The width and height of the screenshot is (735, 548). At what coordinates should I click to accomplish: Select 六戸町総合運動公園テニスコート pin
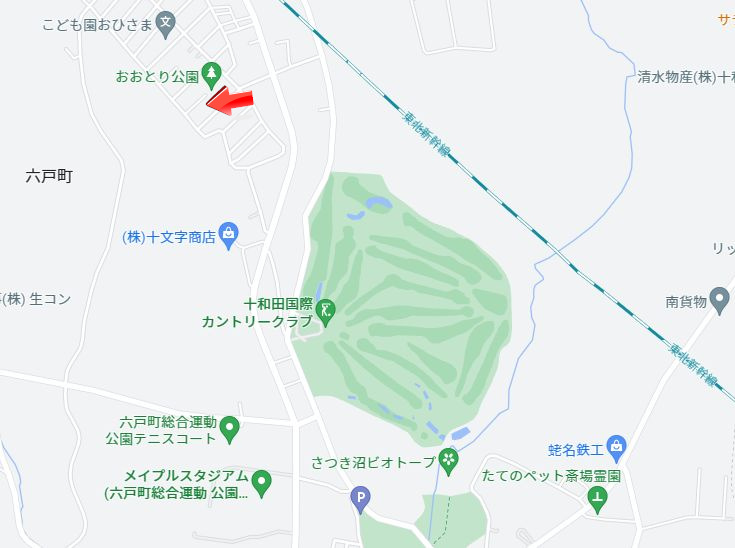click(x=230, y=428)
